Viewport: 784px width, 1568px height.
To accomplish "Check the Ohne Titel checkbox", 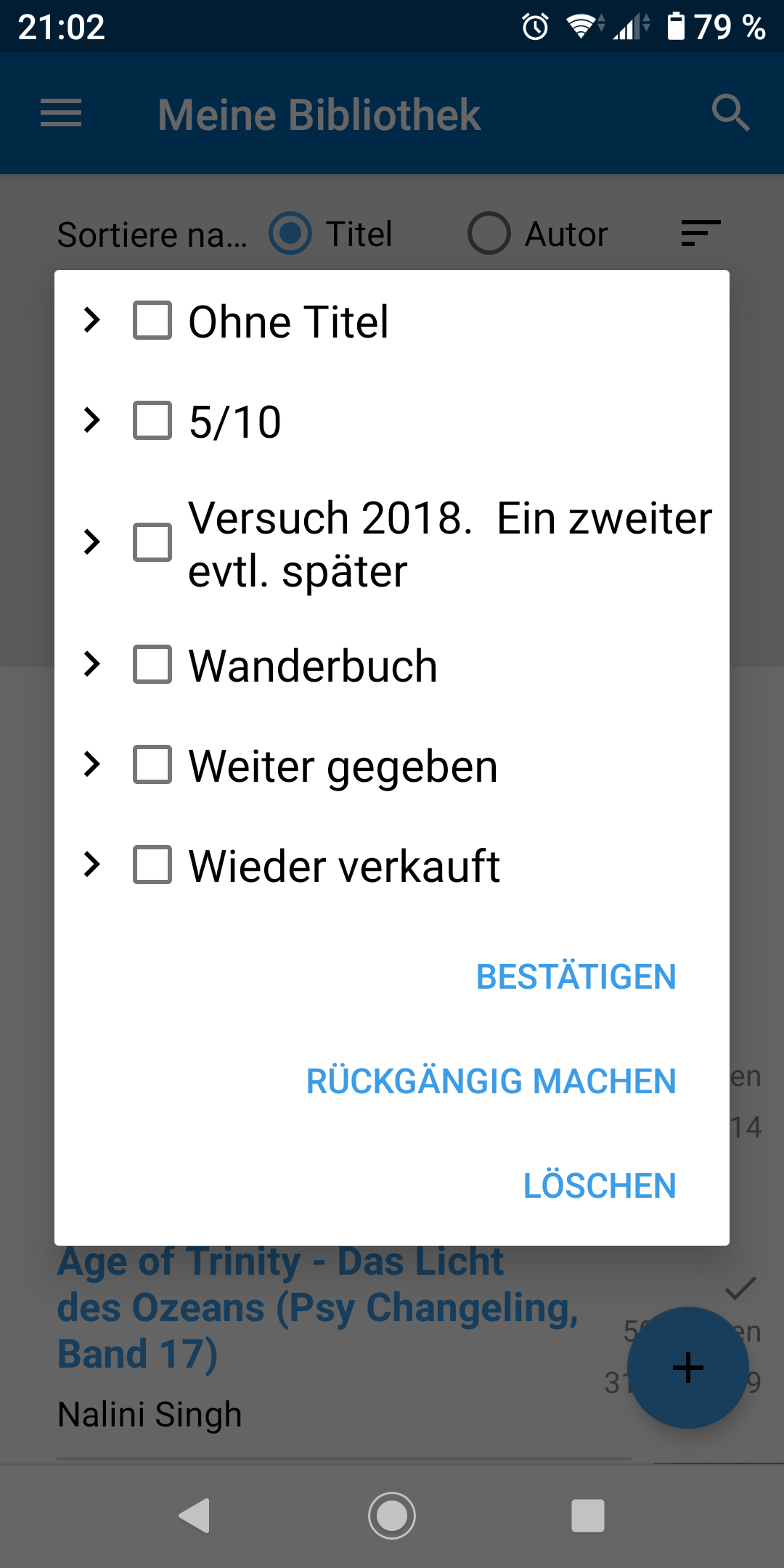I will click(x=152, y=320).
